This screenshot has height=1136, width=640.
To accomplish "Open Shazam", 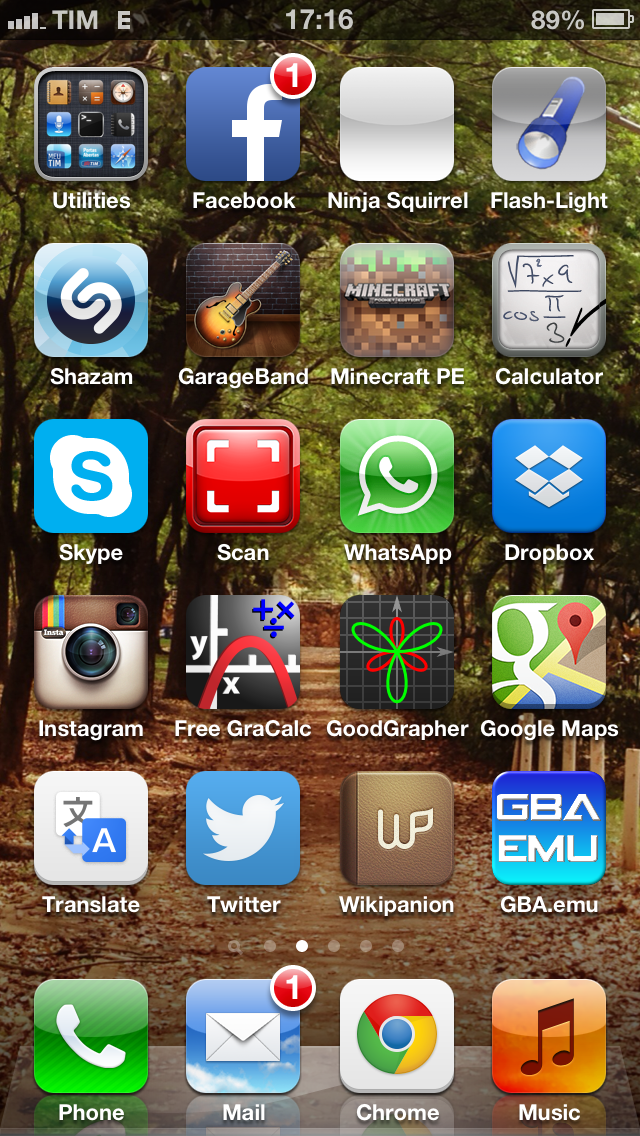I will [91, 300].
